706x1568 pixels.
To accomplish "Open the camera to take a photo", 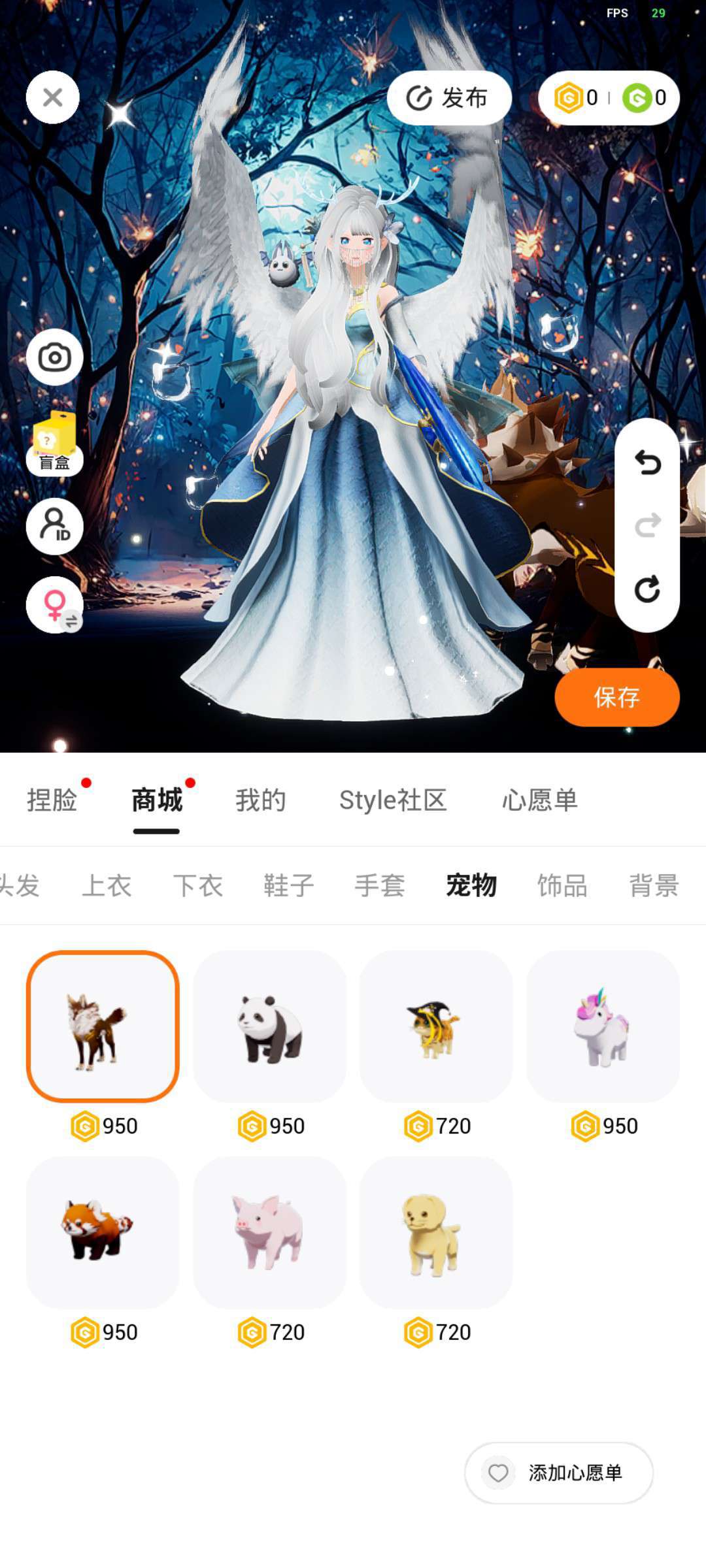I will pyautogui.click(x=54, y=357).
